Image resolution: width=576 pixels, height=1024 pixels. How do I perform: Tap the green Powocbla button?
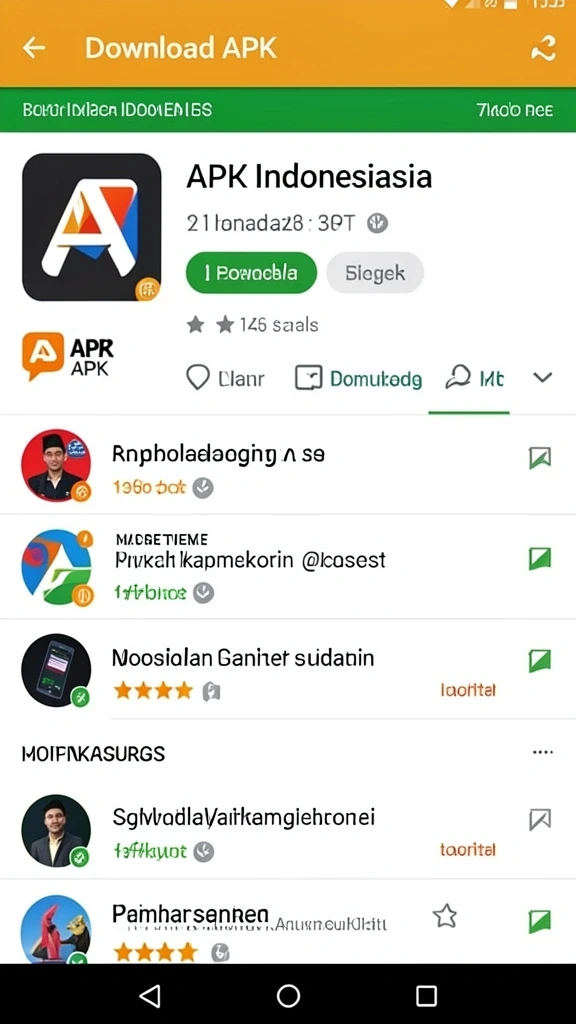pos(251,272)
